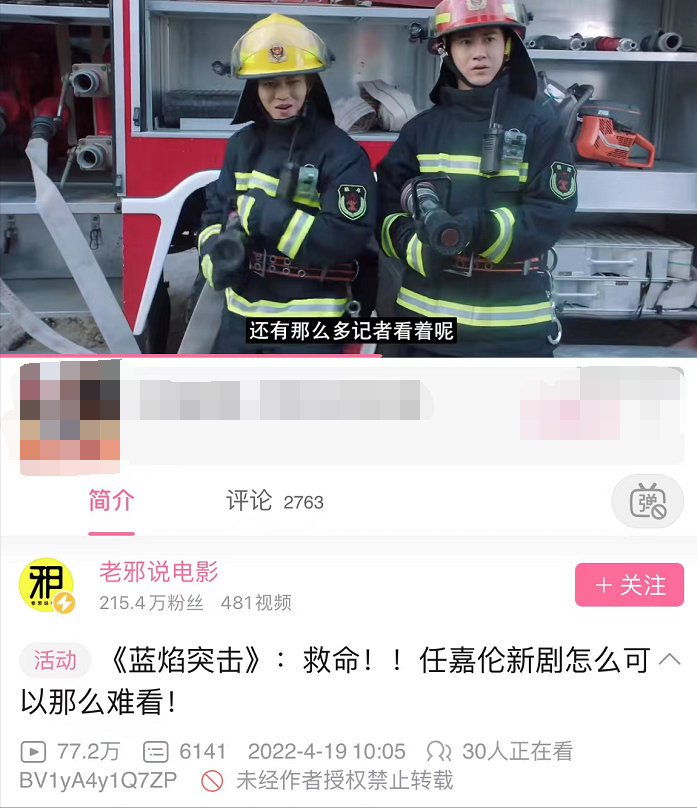Expand the video title description
This screenshot has width=697, height=808.
click(x=670, y=659)
